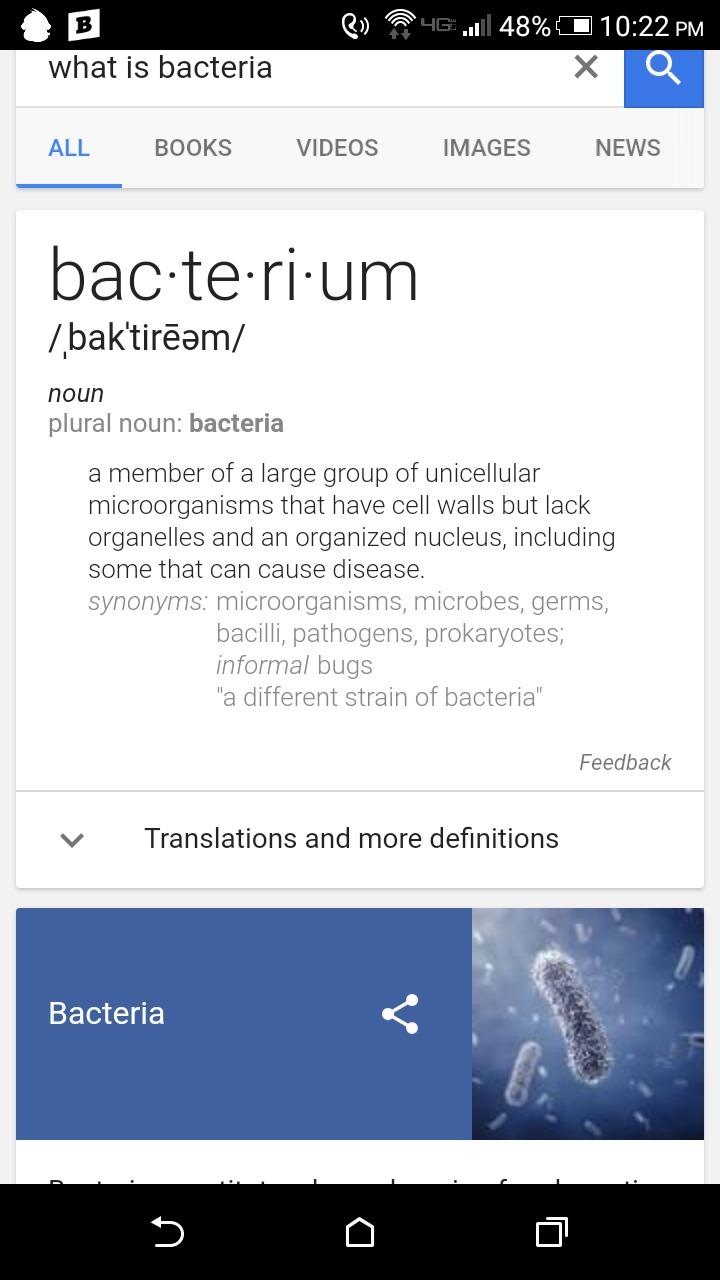Clear the search query text
Image resolution: width=720 pixels, height=1280 pixels.
[586, 68]
